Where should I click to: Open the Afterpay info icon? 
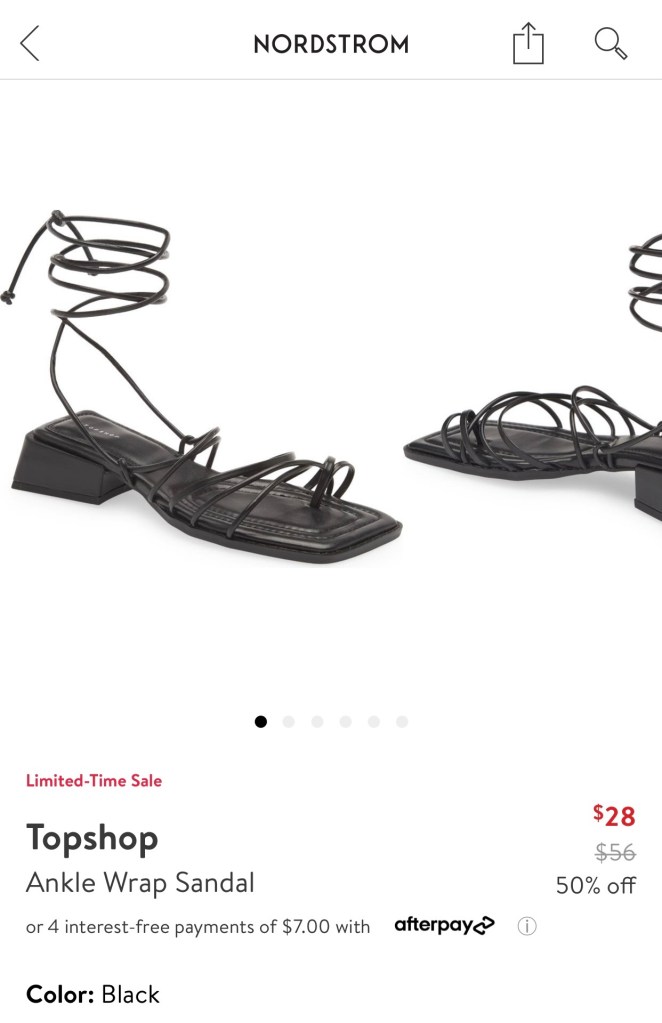pyautogui.click(x=527, y=926)
